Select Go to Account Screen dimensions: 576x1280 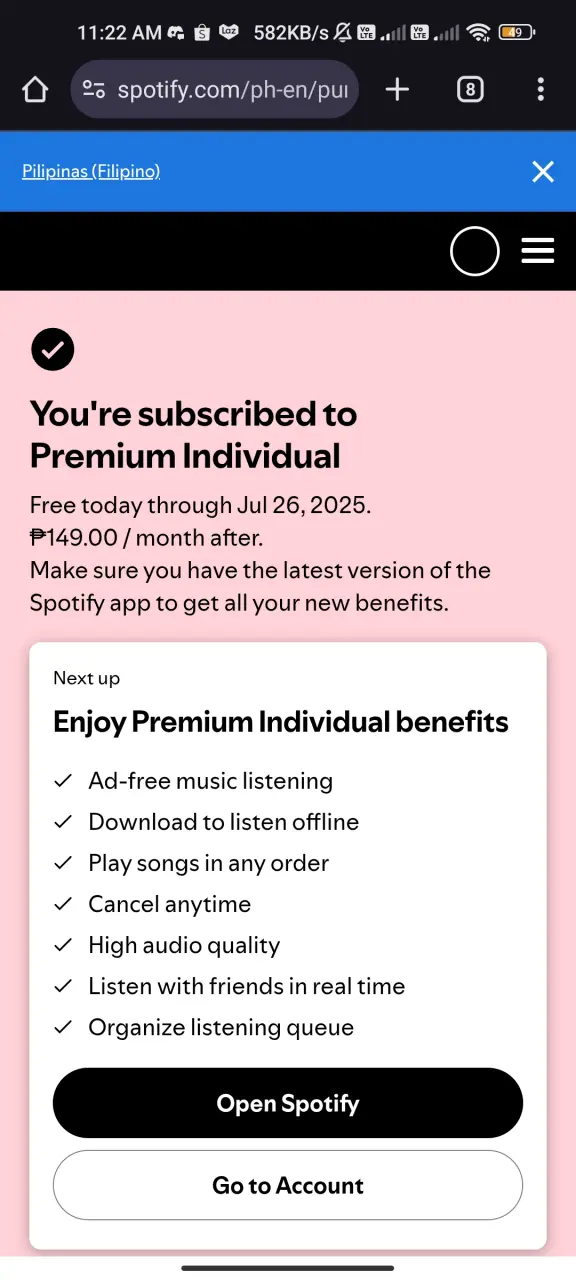[x=288, y=1185]
